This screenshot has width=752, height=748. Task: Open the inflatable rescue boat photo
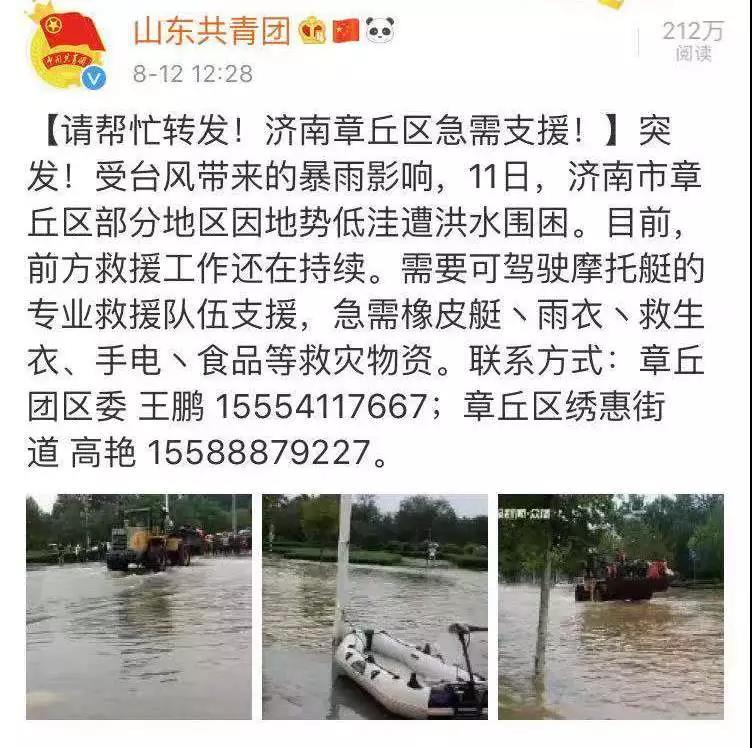point(375,606)
